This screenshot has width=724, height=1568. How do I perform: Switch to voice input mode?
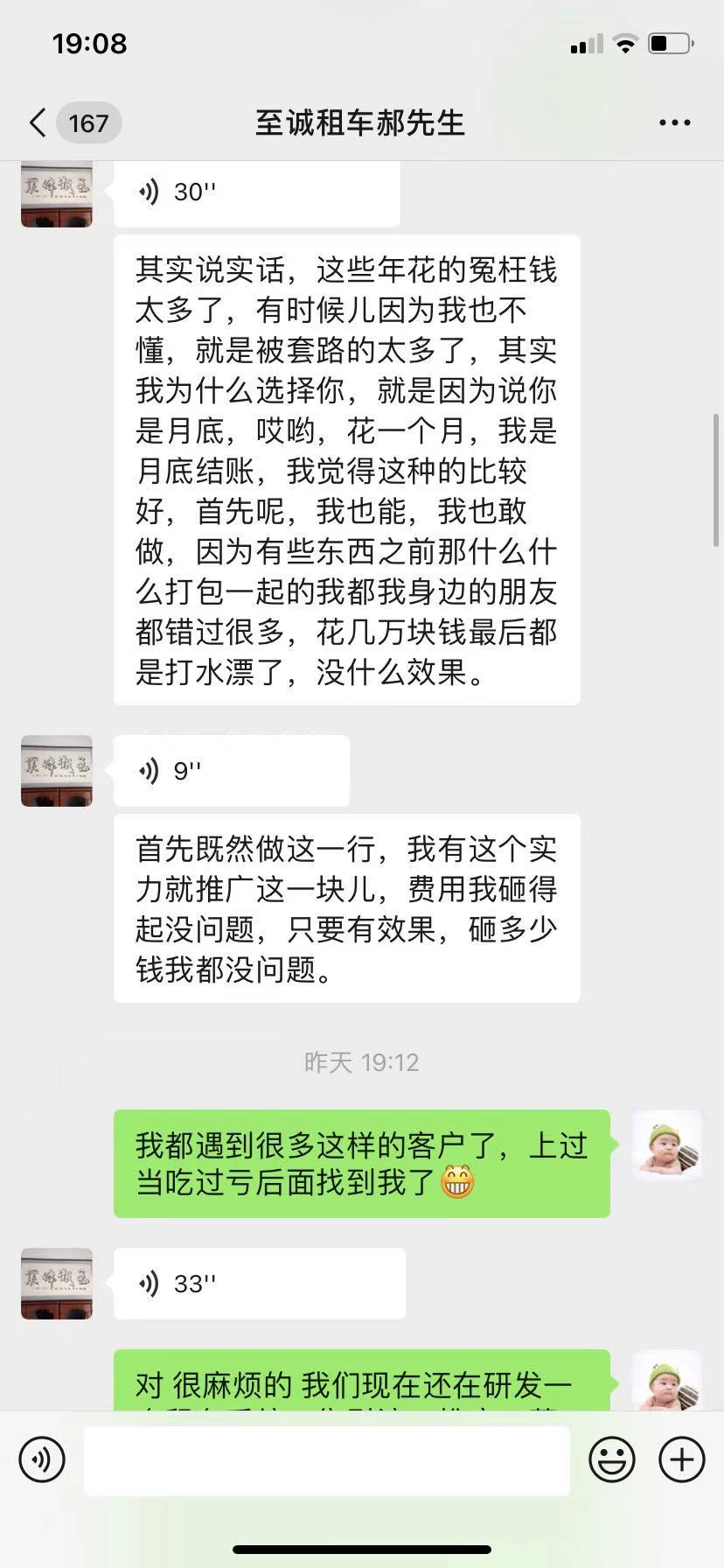42,1459
